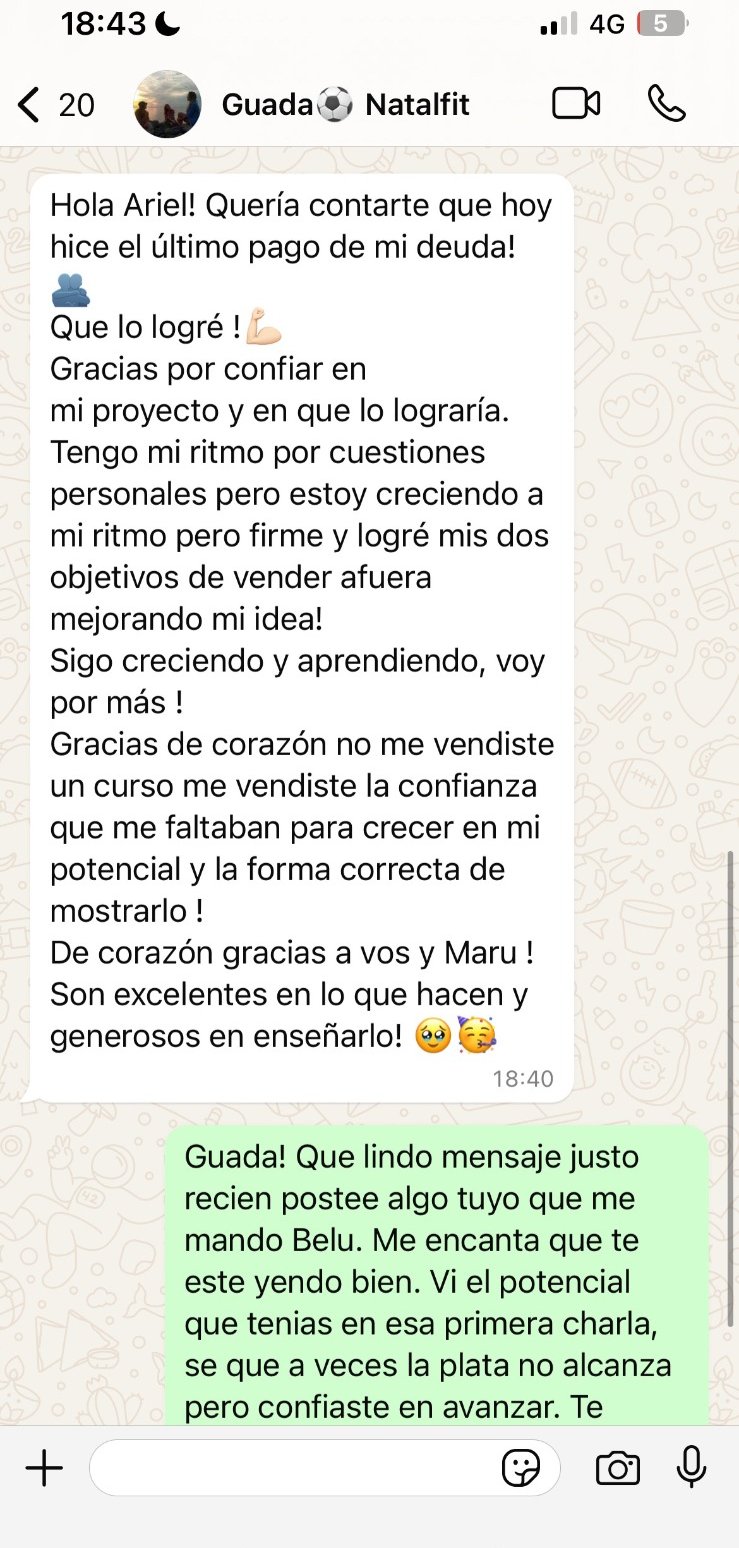Image resolution: width=739 pixels, height=1548 pixels.
Task: Start a voice call with Guada
Action: [x=666, y=103]
